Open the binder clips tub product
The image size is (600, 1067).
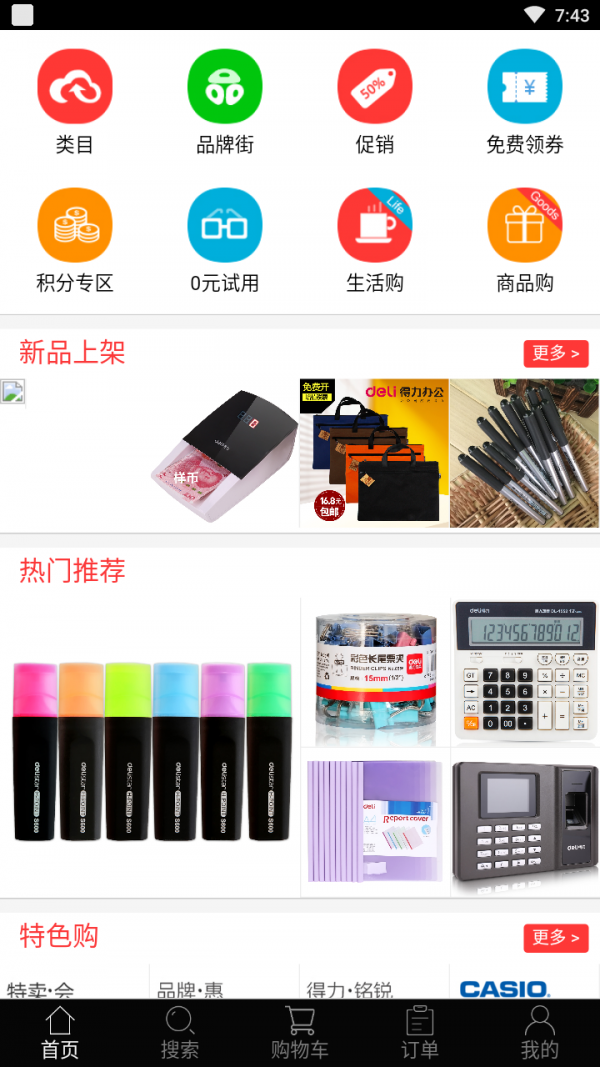(x=376, y=673)
